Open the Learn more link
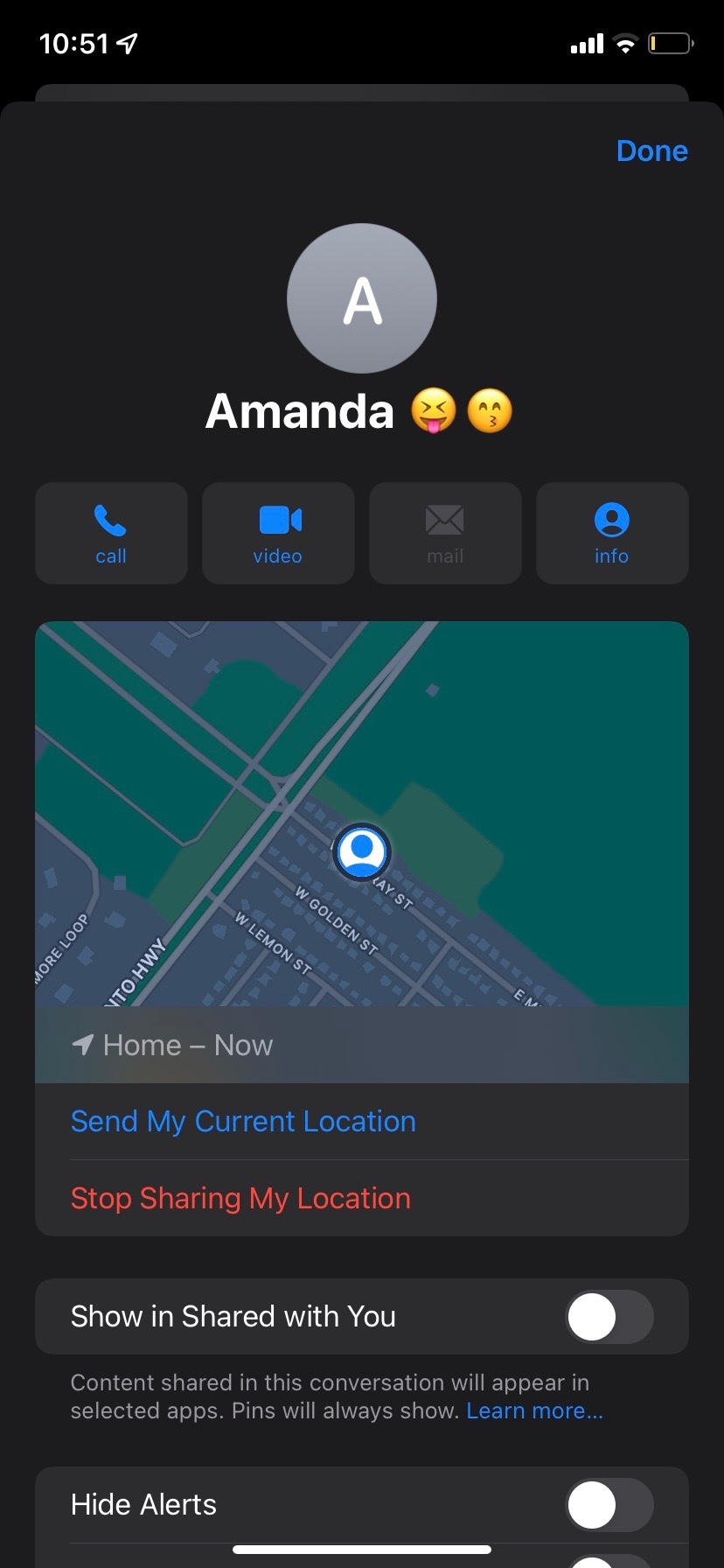 (x=534, y=1410)
